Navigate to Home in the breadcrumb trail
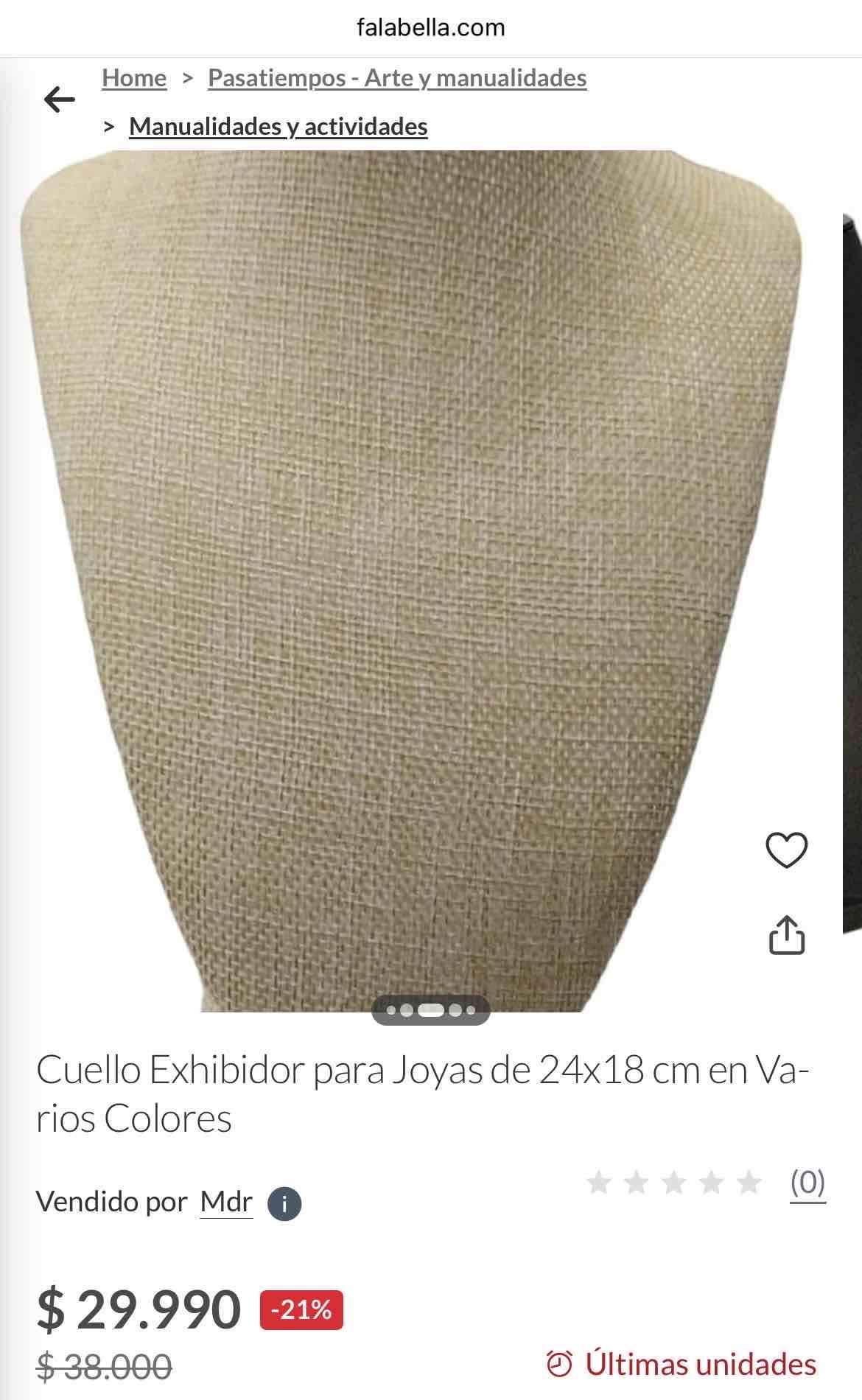This screenshot has width=862, height=1400. pos(133,77)
